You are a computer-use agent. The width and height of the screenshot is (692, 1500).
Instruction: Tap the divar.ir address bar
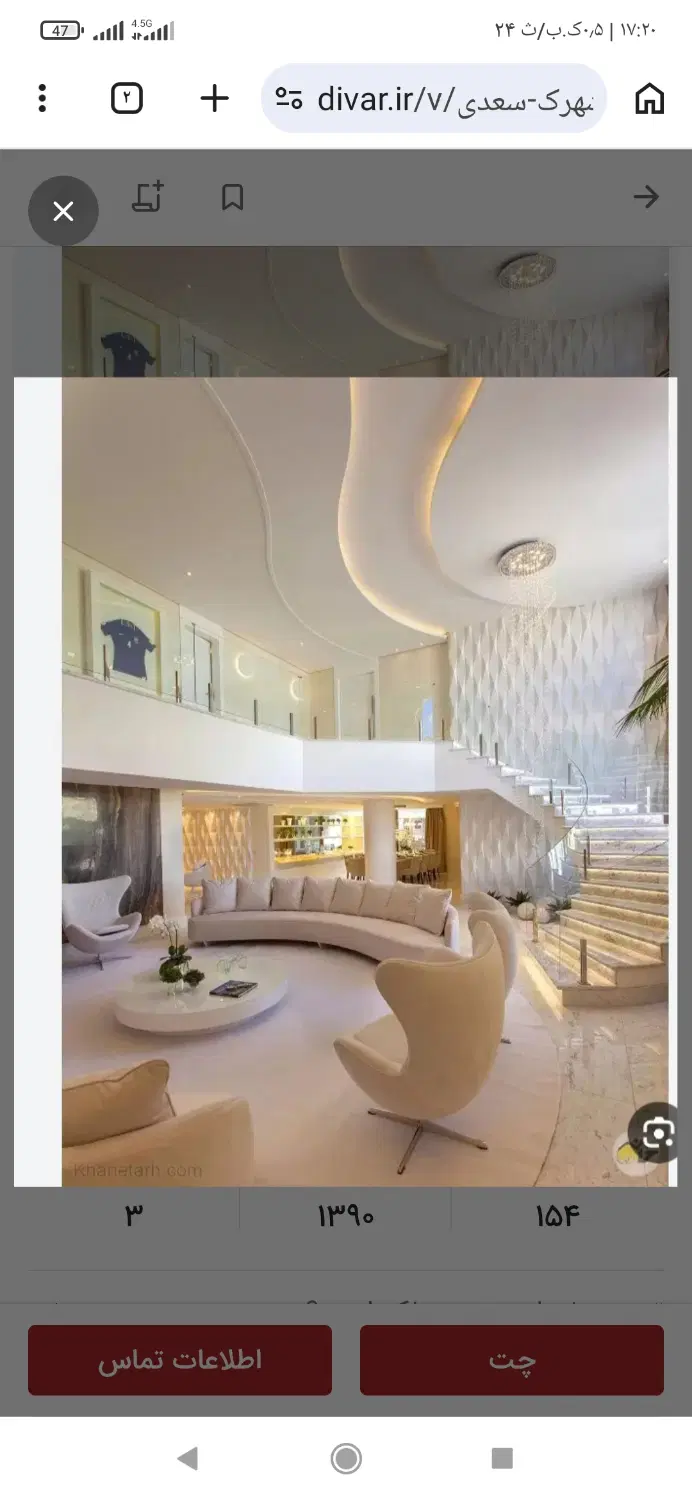(x=434, y=98)
